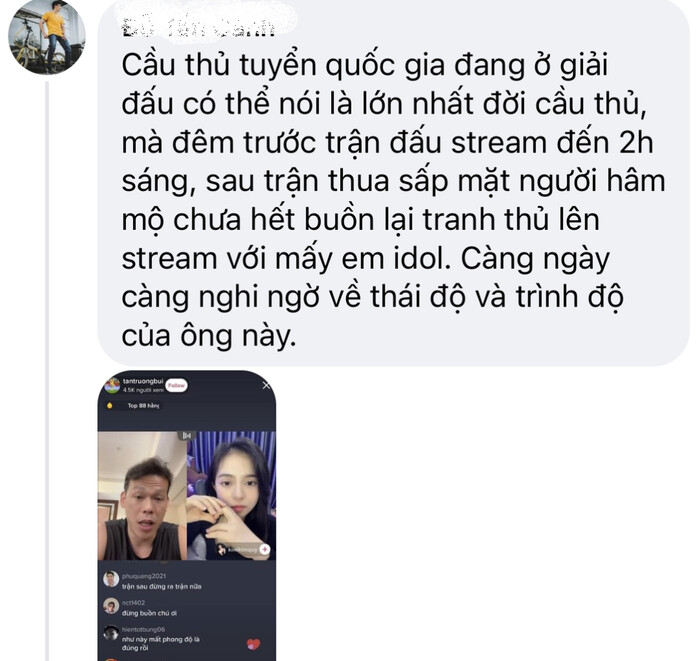Open the livestream screenshot attached to the comment
The height and width of the screenshot is (661, 700).
pyautogui.click(x=187, y=515)
